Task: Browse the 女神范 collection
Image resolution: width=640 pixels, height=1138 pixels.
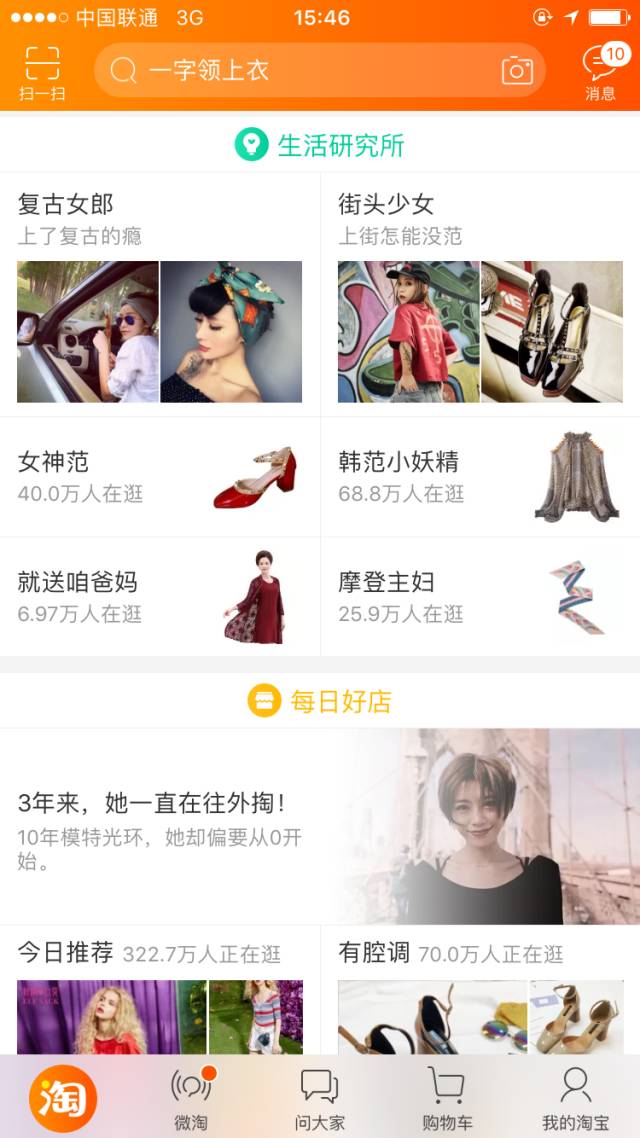Action: [160, 477]
